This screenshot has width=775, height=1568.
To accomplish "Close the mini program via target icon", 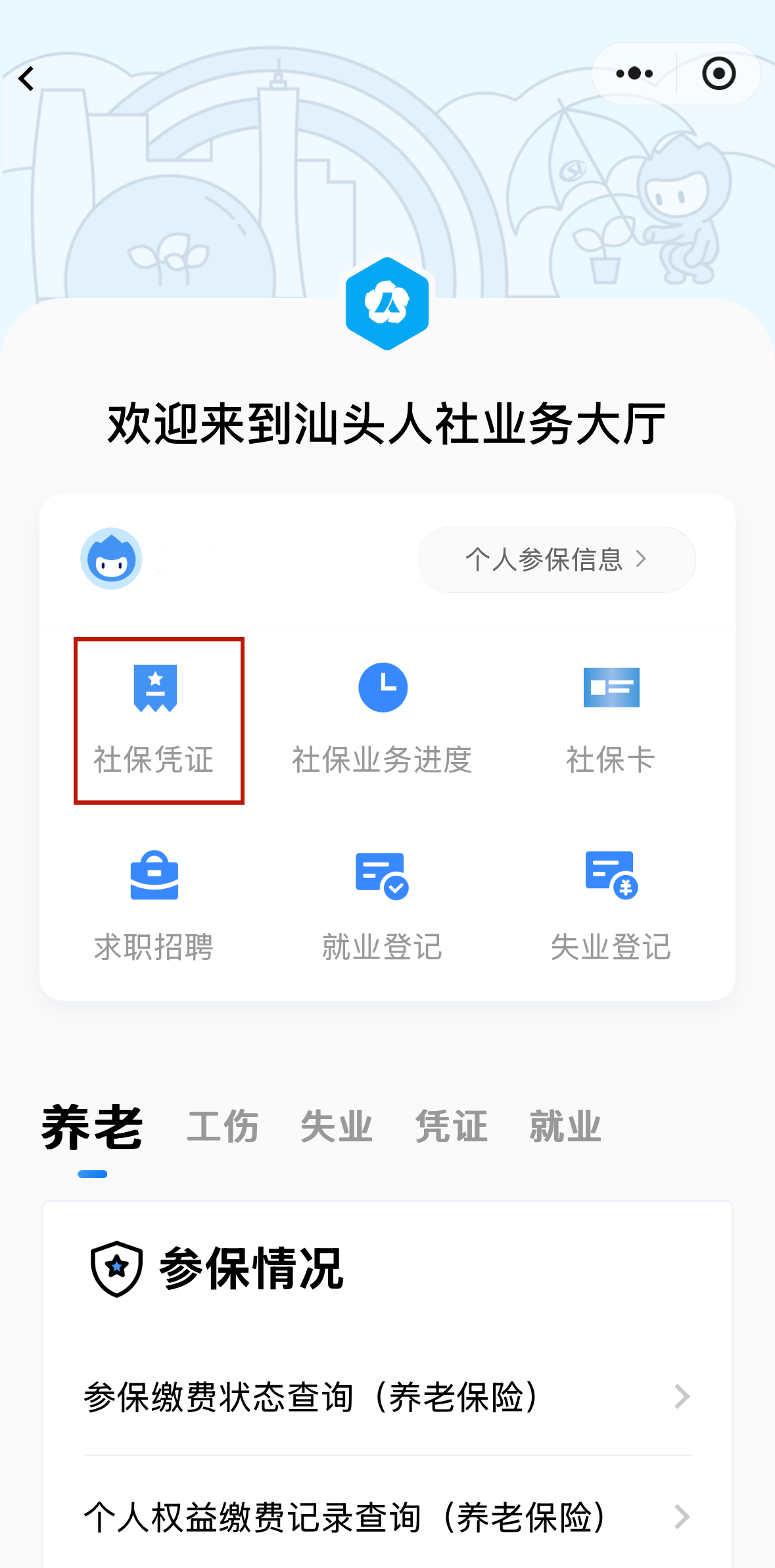I will [x=718, y=74].
